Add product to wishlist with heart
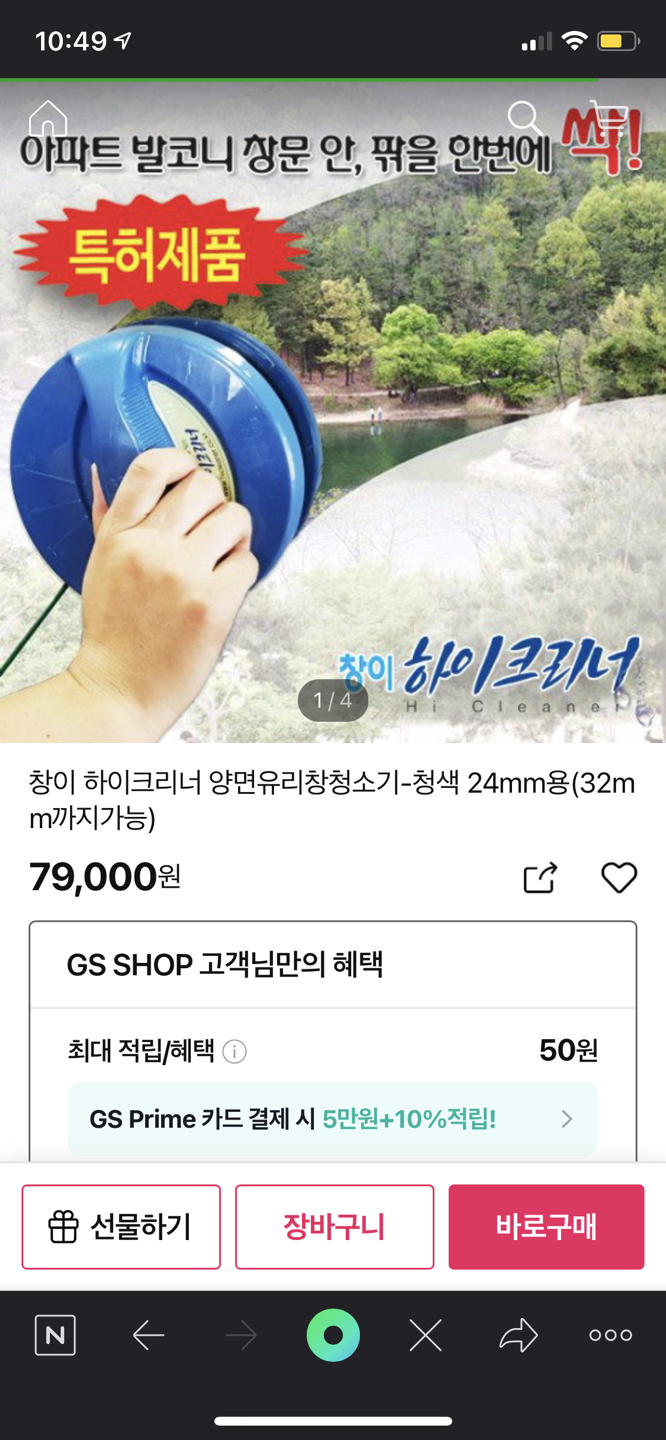The height and width of the screenshot is (1440, 666). (618, 877)
